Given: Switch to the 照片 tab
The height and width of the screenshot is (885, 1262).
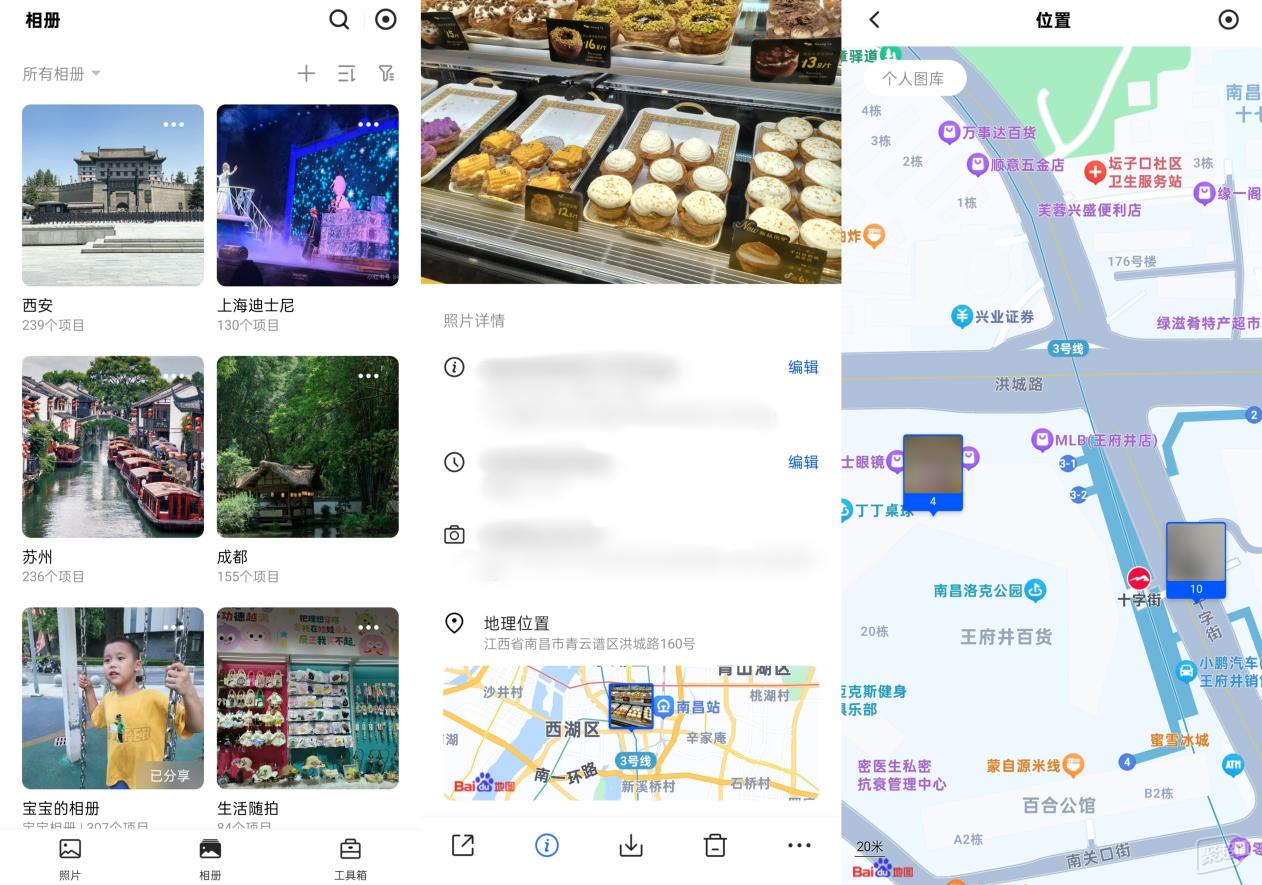Looking at the screenshot, I should pos(70,858).
